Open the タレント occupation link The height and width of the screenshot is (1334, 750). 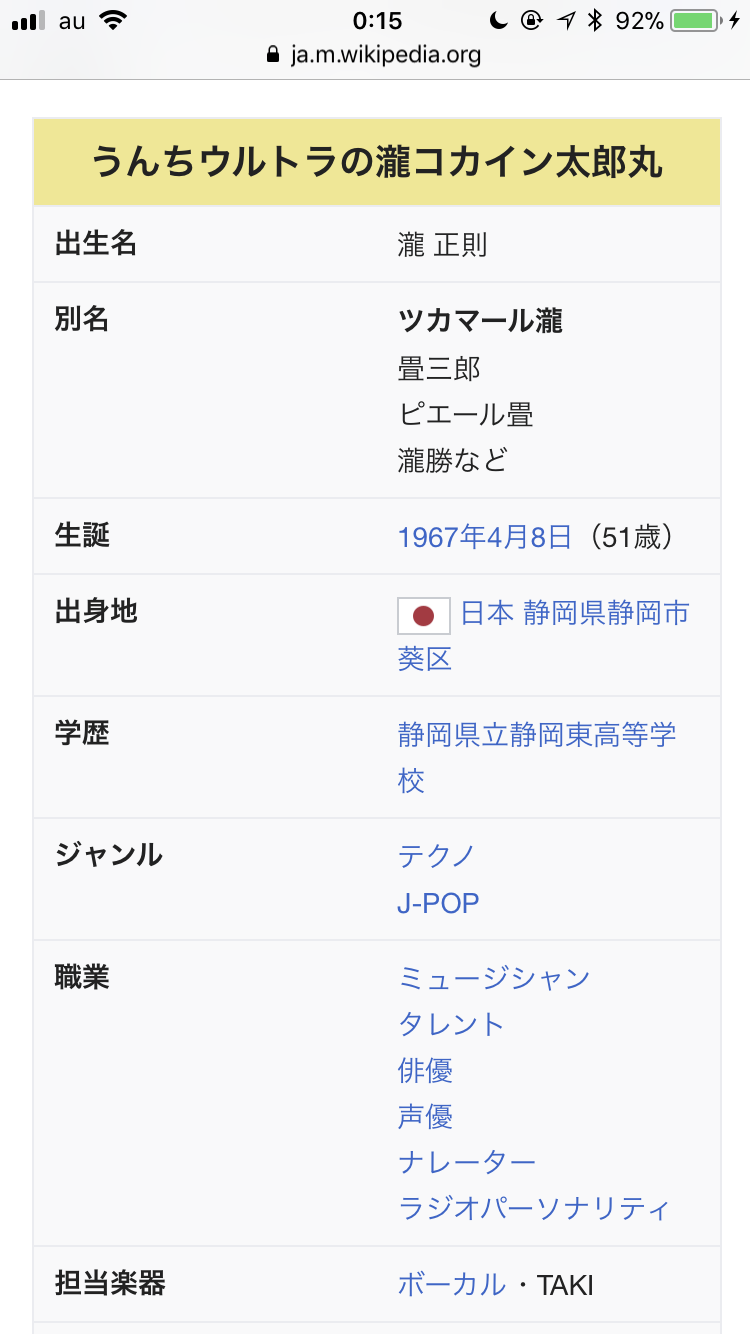451,1024
